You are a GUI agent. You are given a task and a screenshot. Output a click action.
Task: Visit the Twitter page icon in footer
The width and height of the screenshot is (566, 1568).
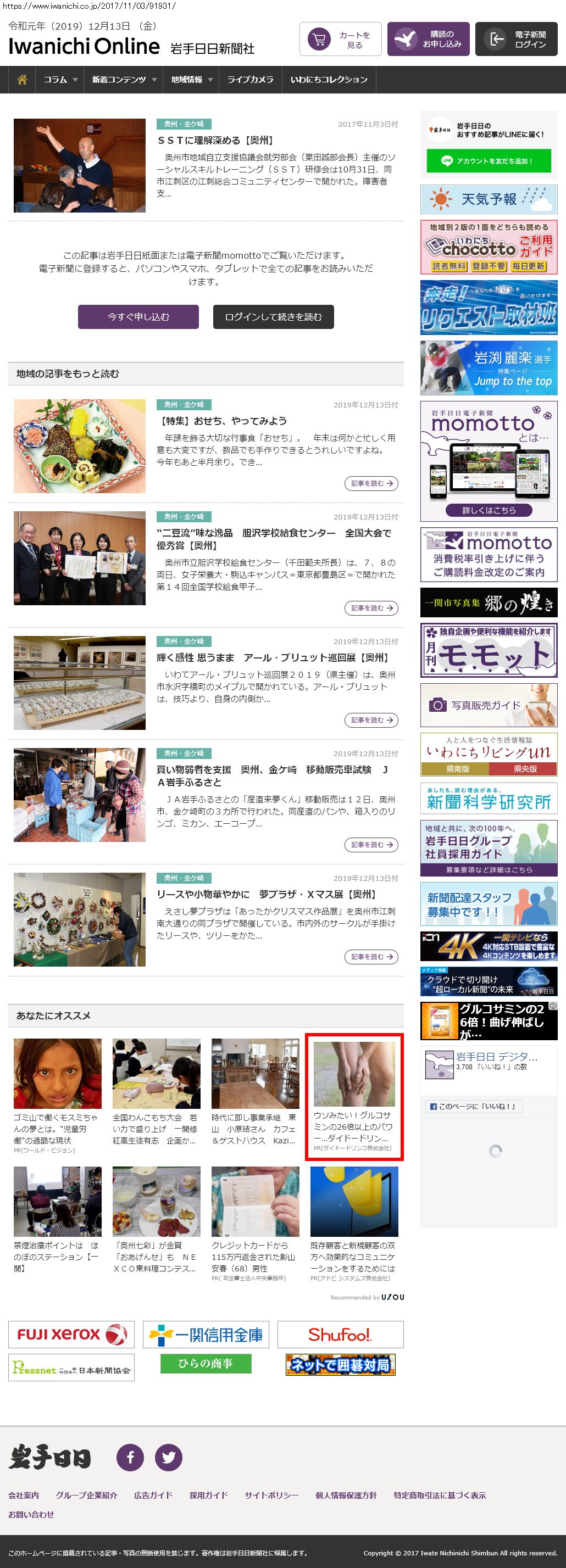pos(169,1457)
